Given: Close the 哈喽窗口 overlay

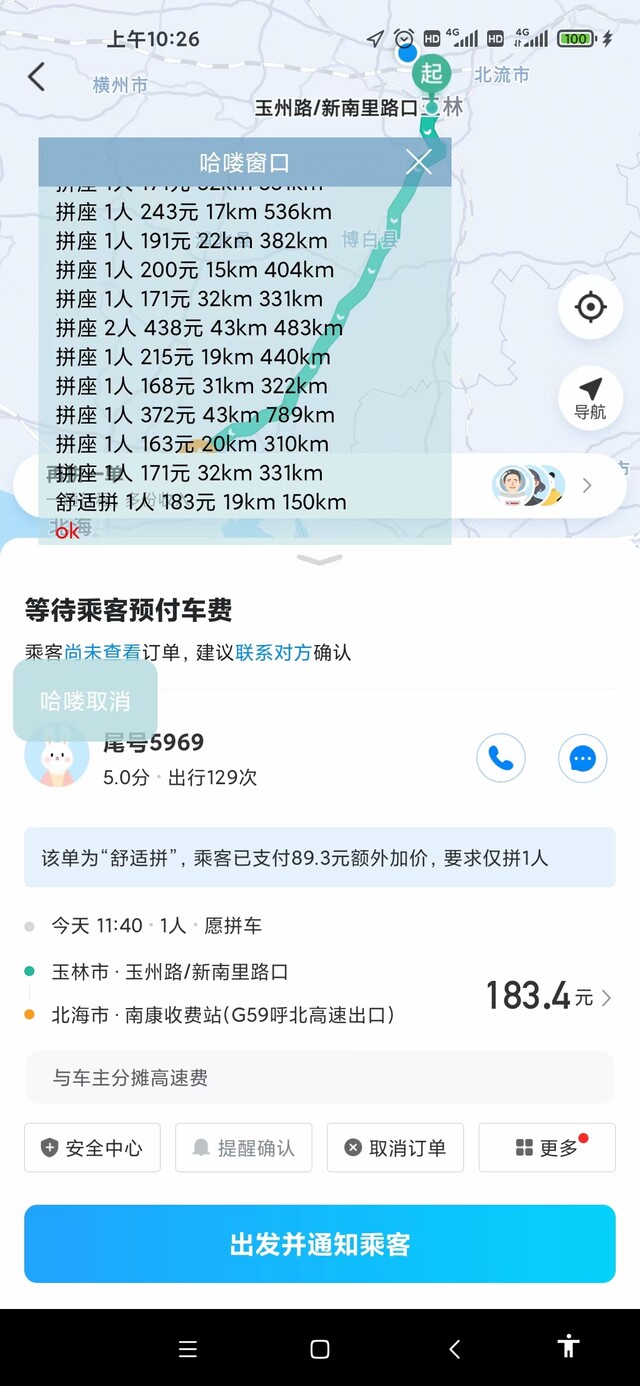Looking at the screenshot, I should (419, 162).
